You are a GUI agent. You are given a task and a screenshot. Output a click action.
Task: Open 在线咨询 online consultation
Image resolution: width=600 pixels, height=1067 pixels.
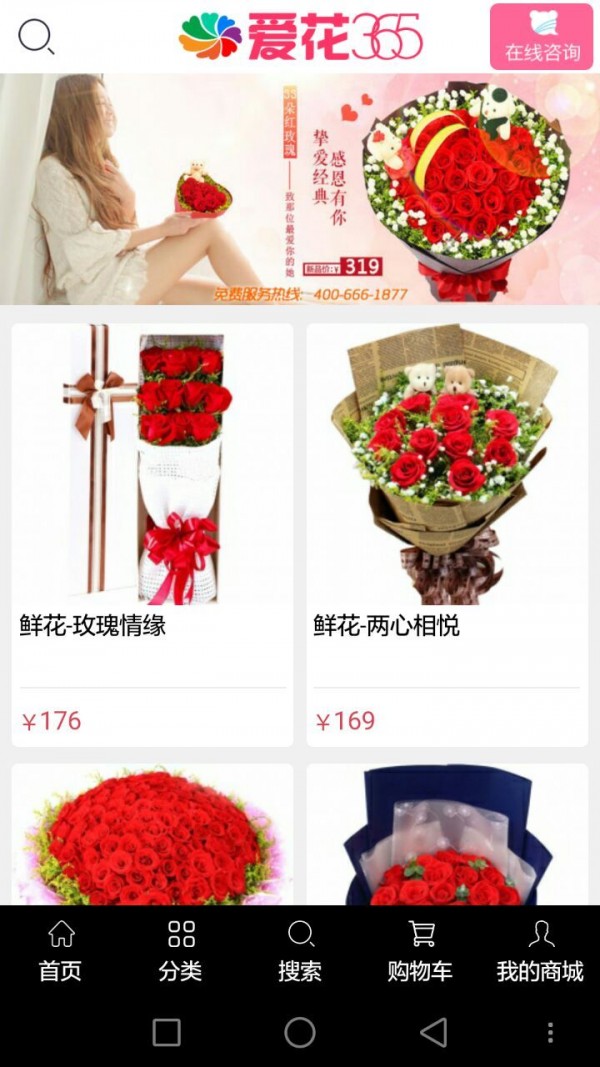(x=541, y=37)
